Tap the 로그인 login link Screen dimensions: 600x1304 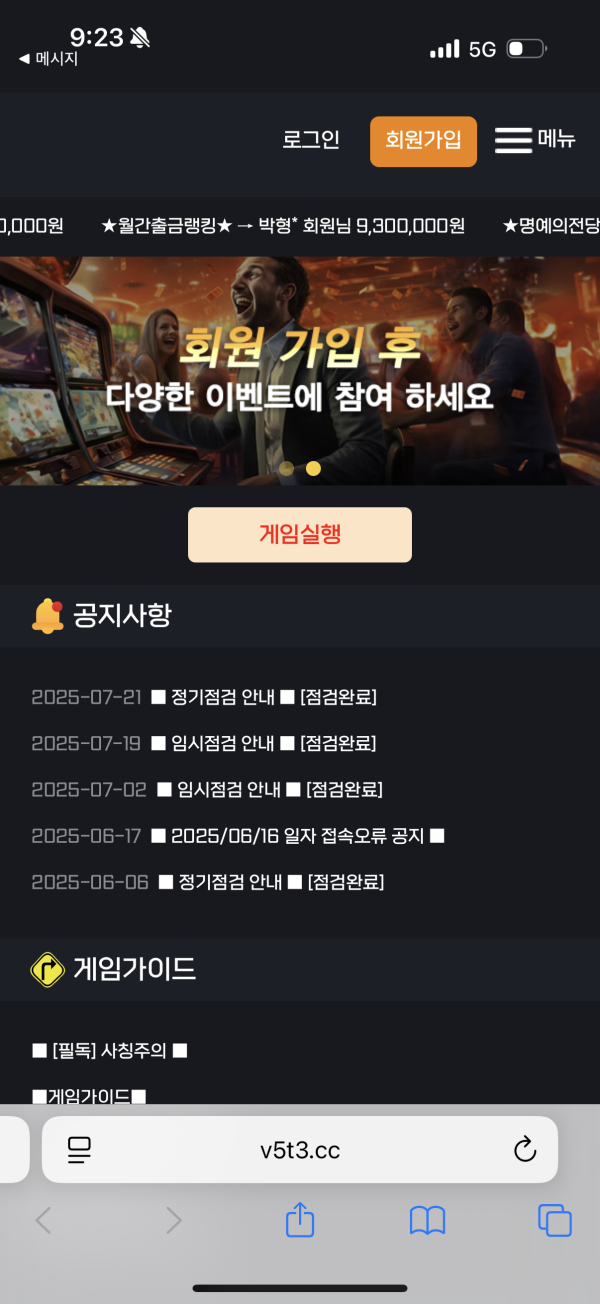point(311,140)
